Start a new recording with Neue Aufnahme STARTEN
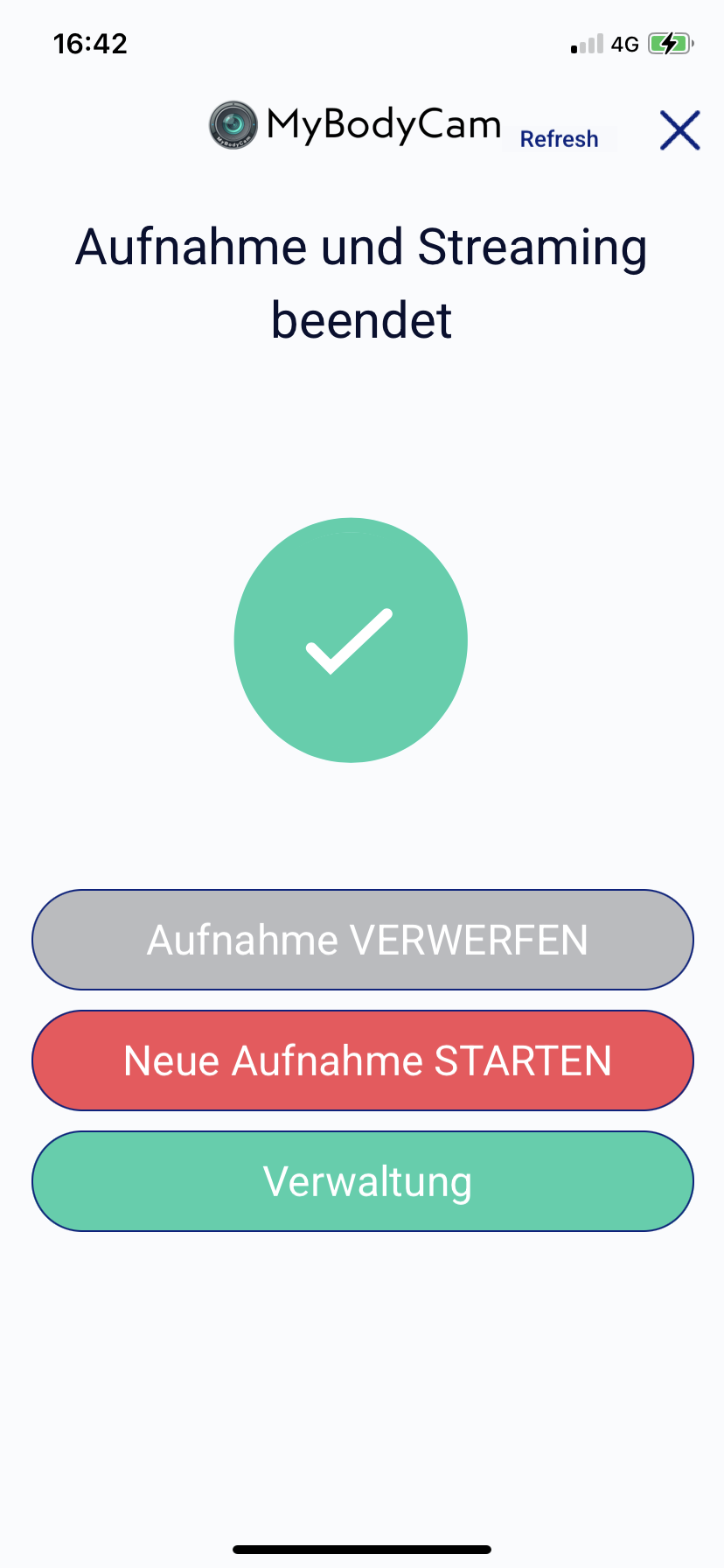The width and height of the screenshot is (724, 1568). (363, 1060)
